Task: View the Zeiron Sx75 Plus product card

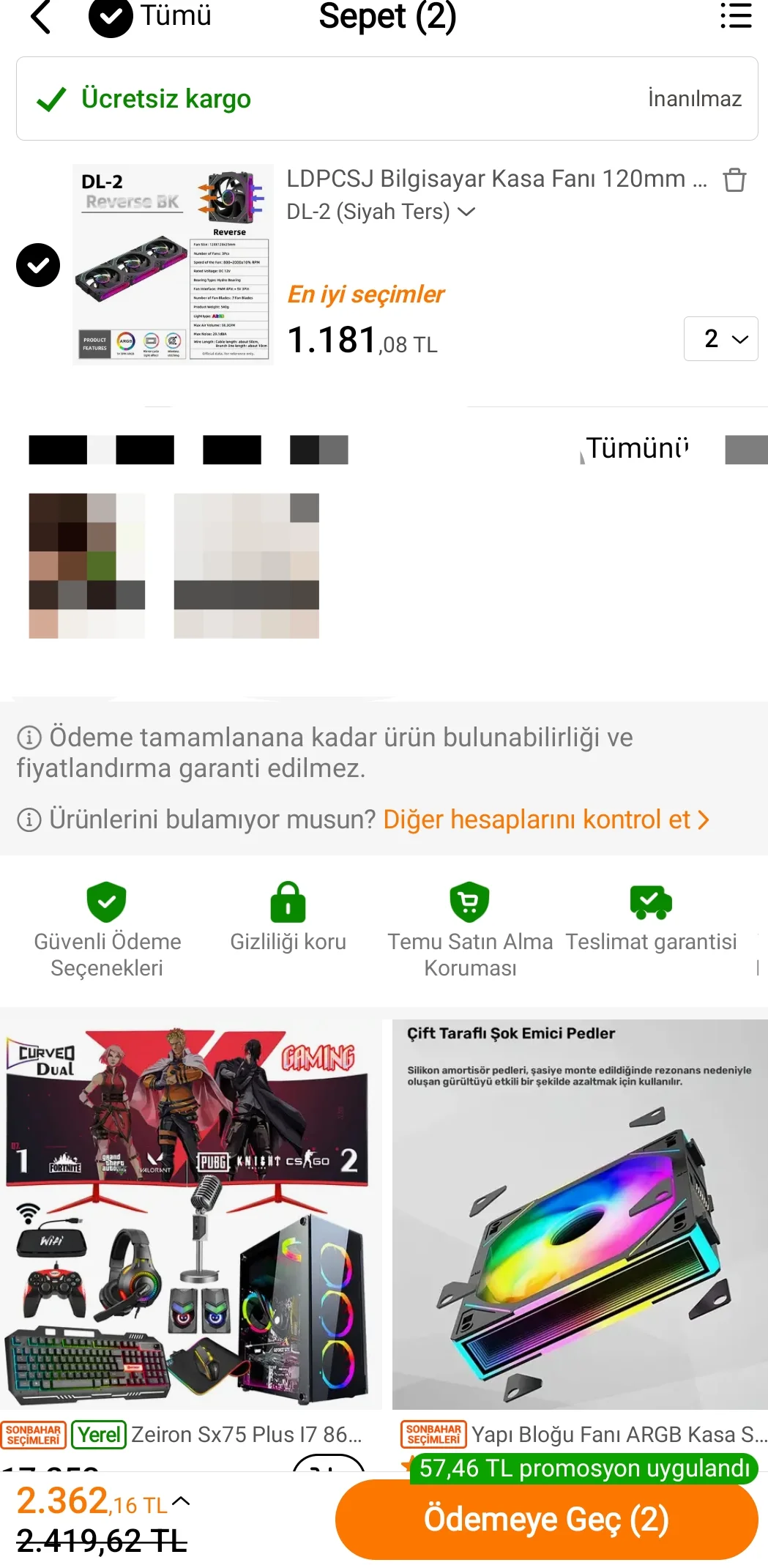Action: click(x=190, y=1216)
